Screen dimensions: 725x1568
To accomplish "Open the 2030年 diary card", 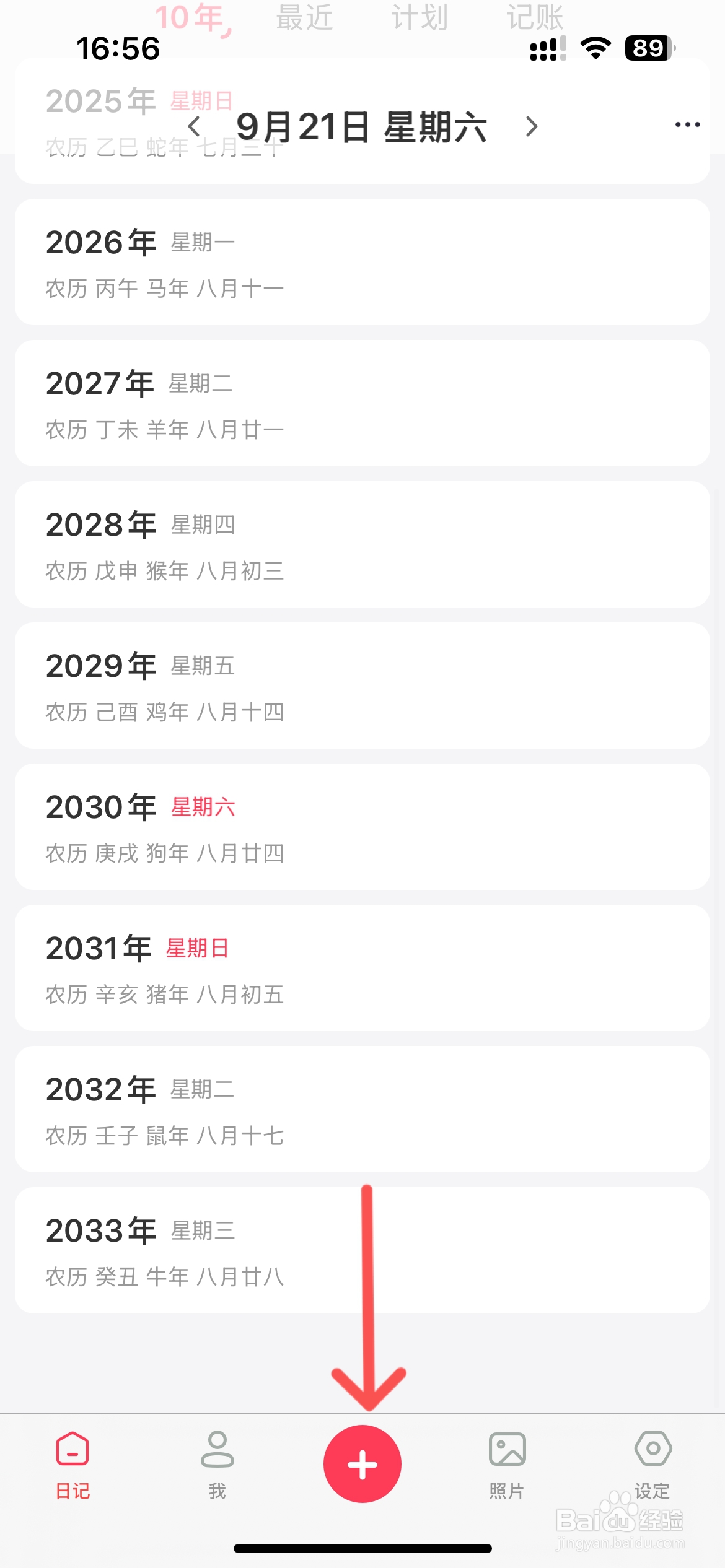I will [x=362, y=827].
